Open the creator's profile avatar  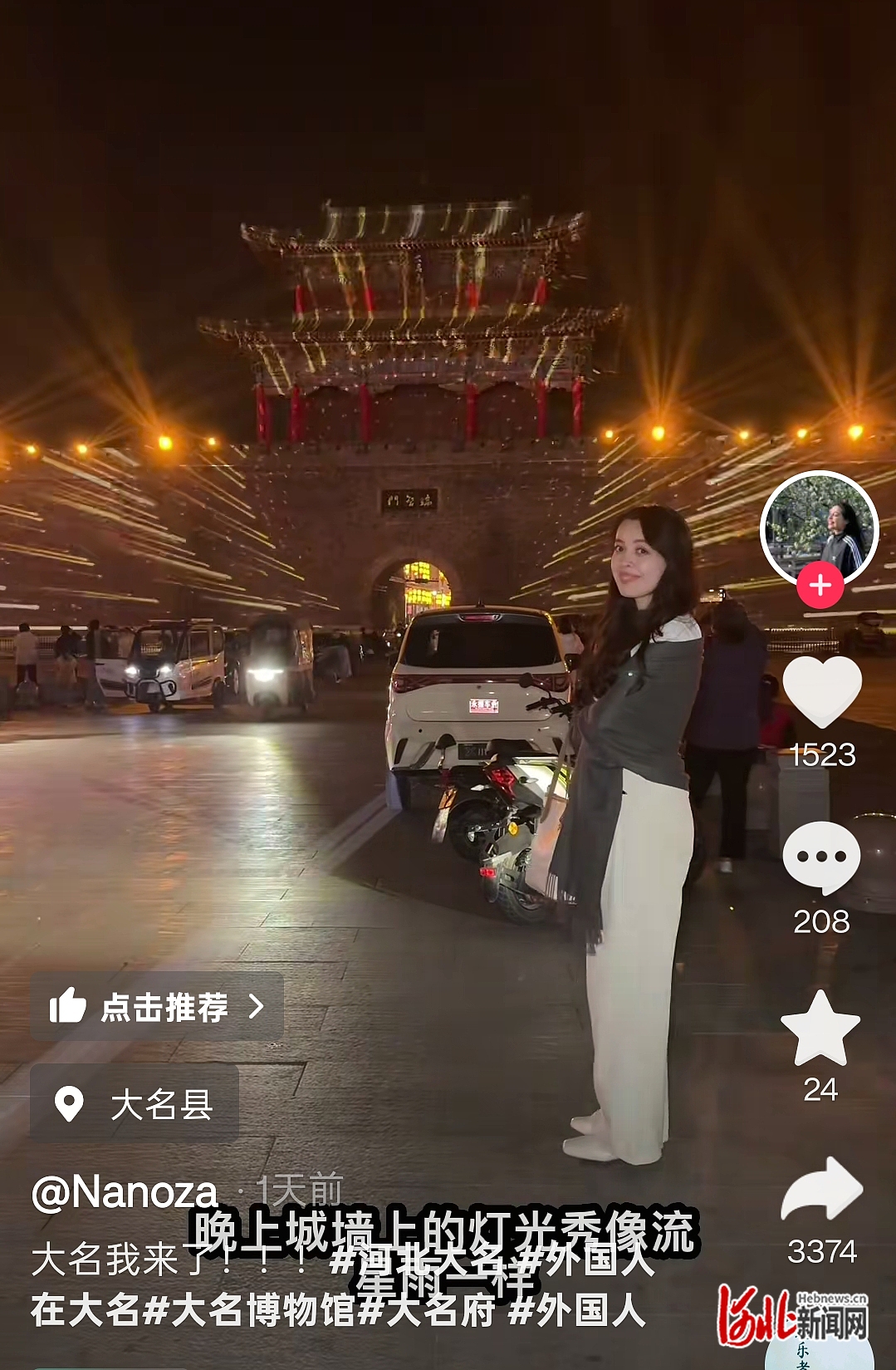[x=820, y=528]
